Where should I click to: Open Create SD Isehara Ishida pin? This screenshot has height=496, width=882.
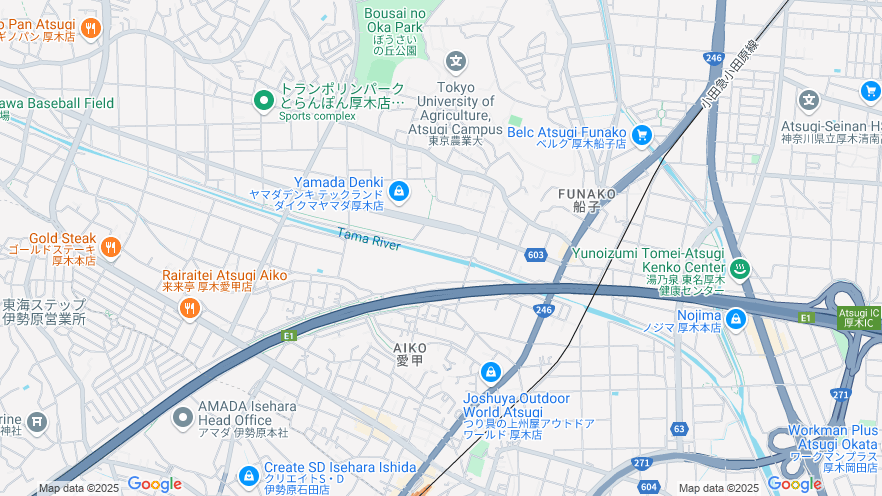tap(249, 476)
